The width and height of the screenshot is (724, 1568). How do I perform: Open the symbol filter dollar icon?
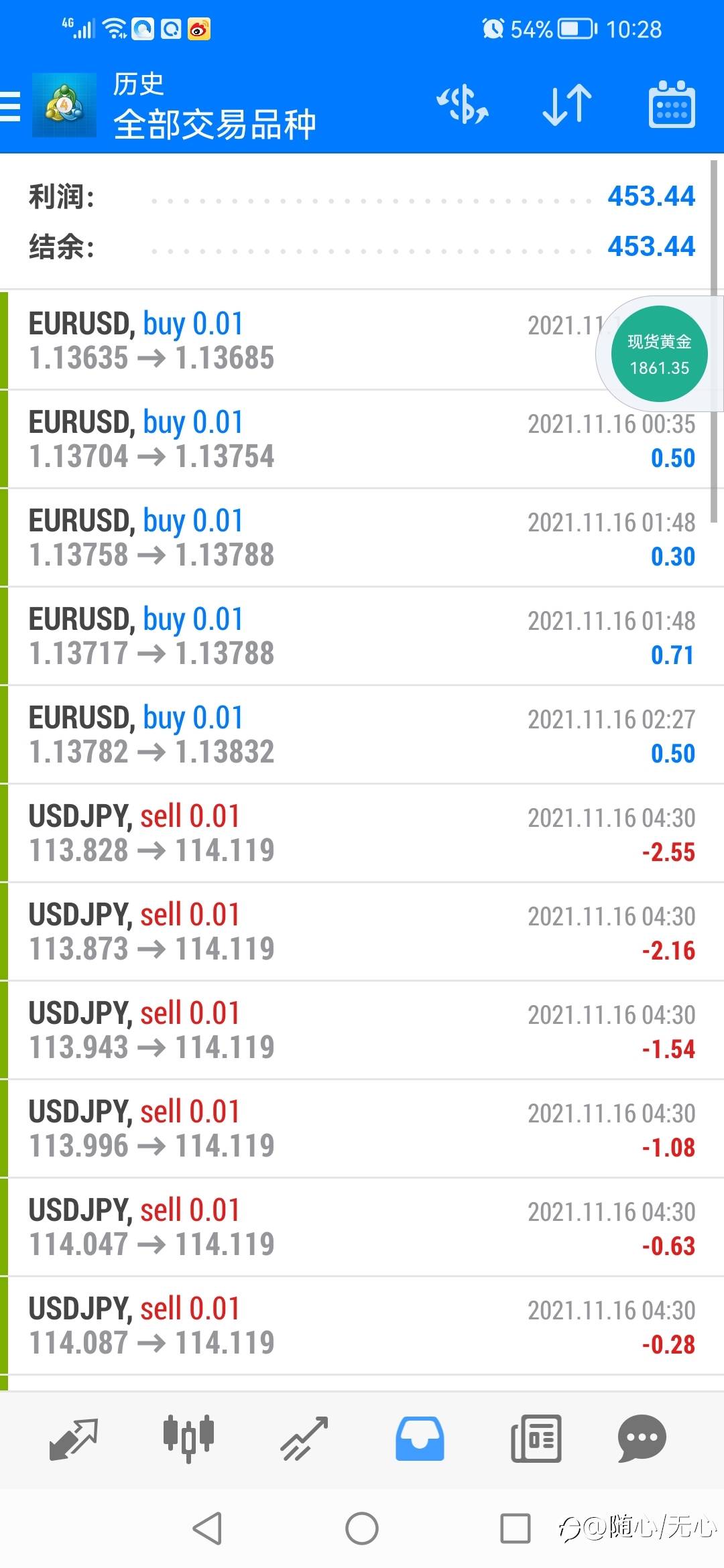(463, 105)
